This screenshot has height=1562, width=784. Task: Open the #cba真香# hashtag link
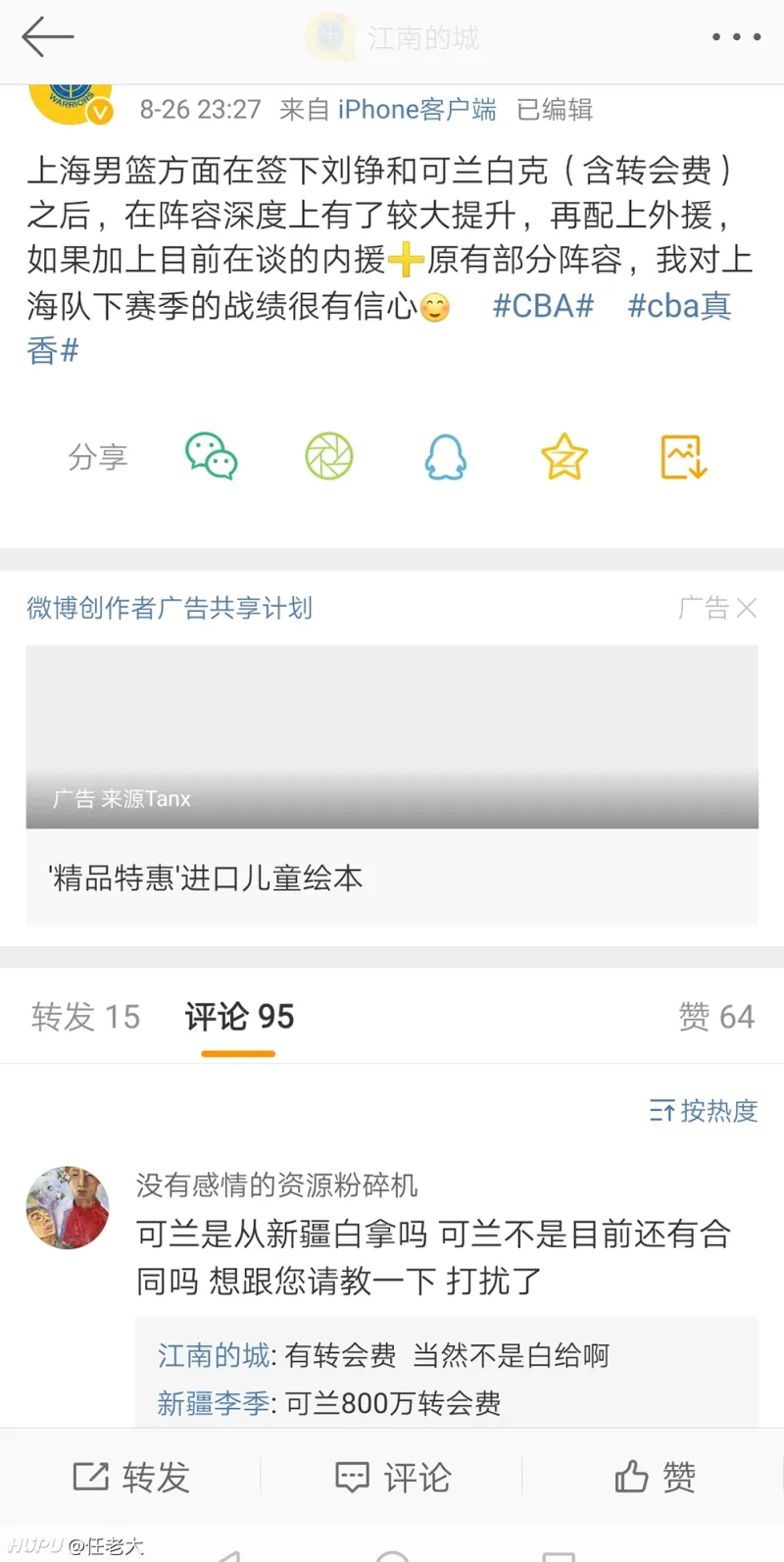(678, 306)
